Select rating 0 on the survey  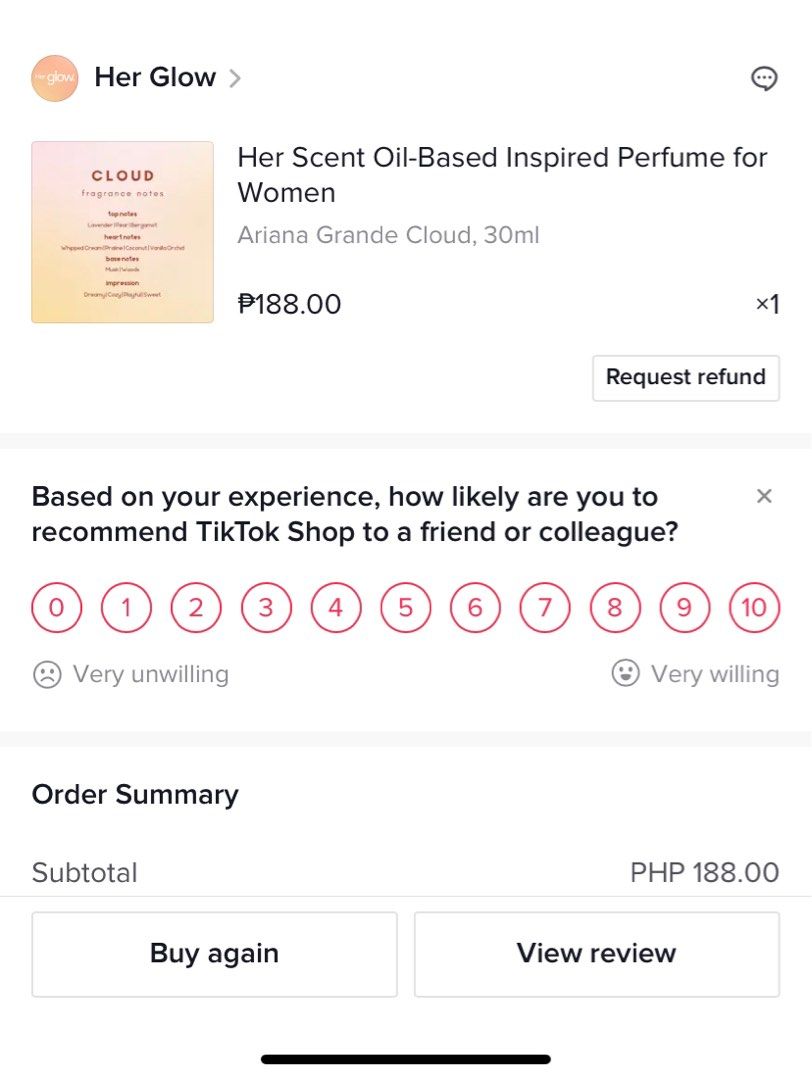click(x=57, y=607)
